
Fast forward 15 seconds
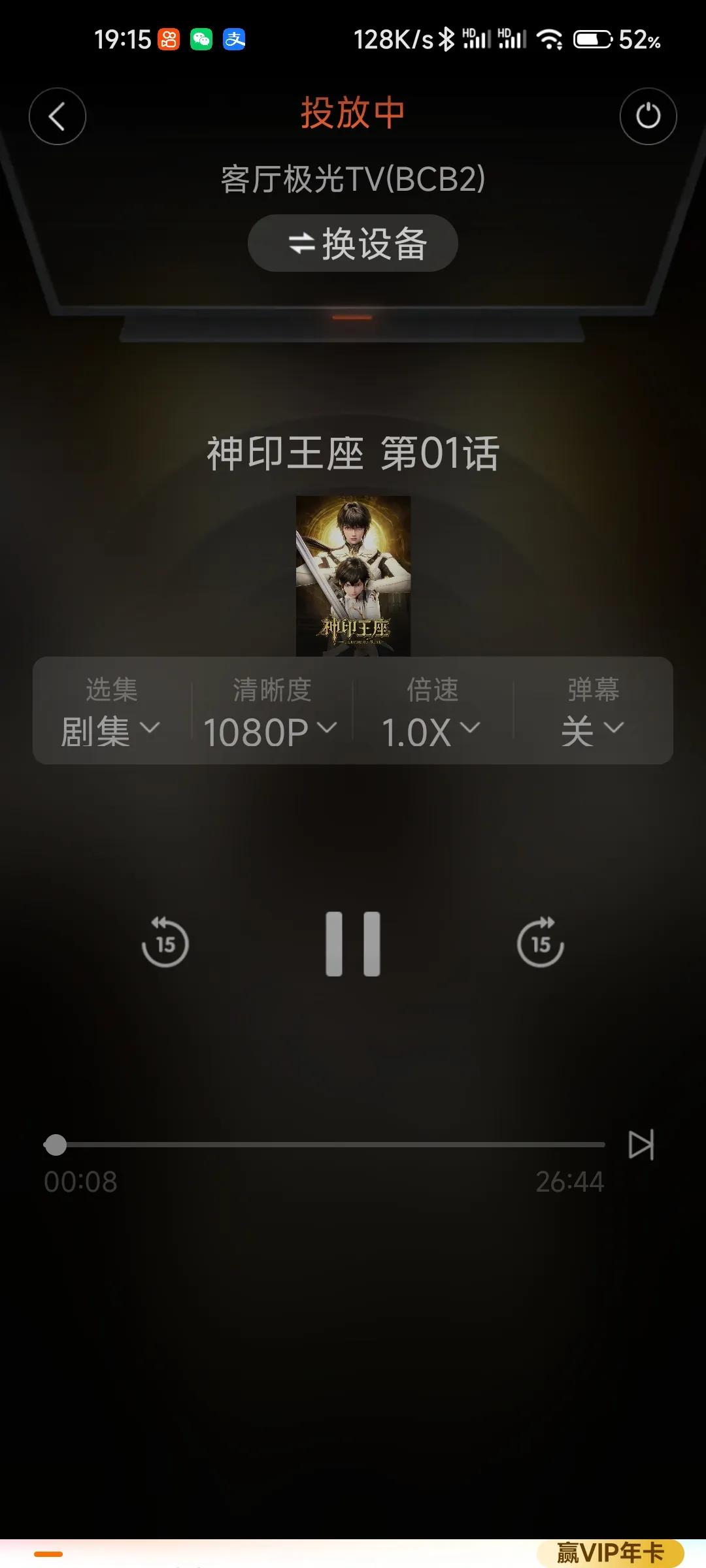click(540, 943)
